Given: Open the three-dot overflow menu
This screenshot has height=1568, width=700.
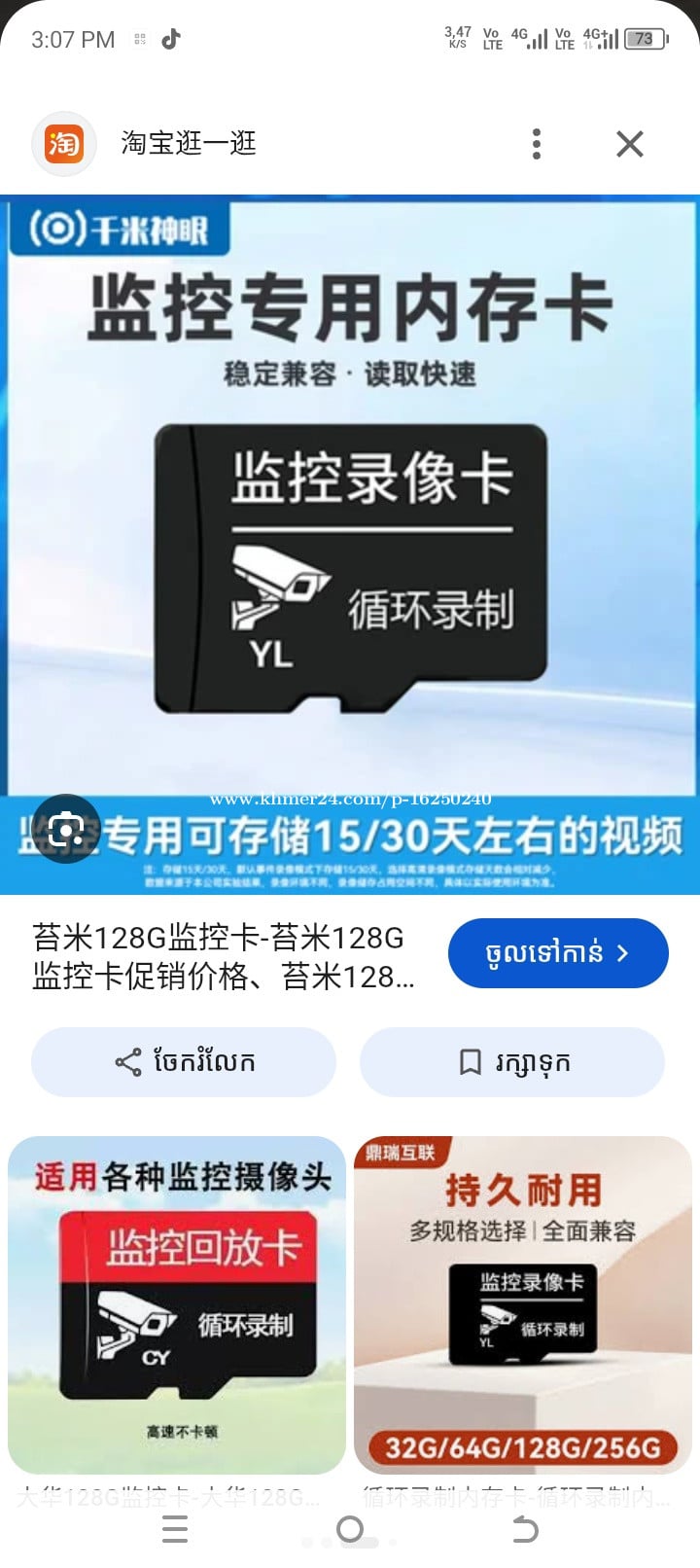Looking at the screenshot, I should tap(537, 144).
